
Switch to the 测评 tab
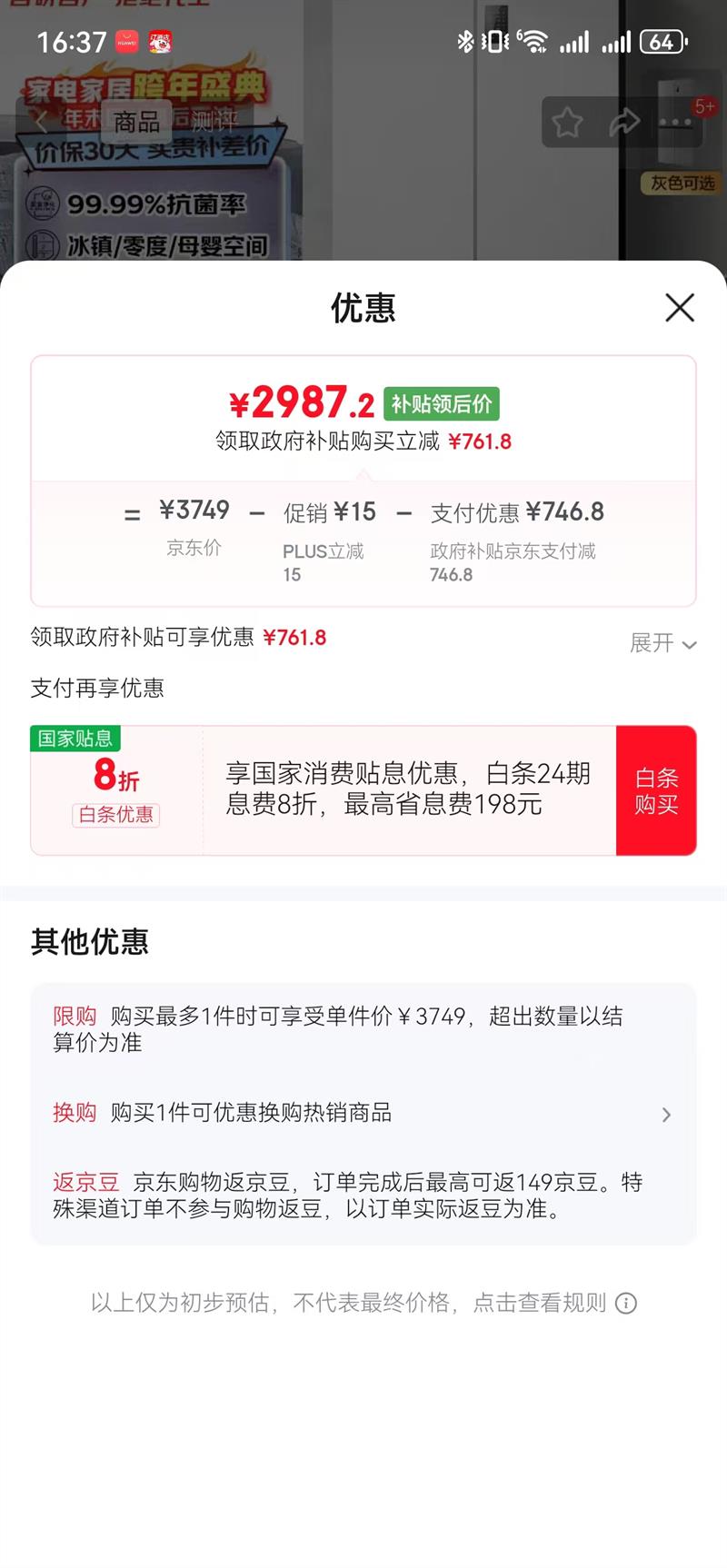coord(211,122)
